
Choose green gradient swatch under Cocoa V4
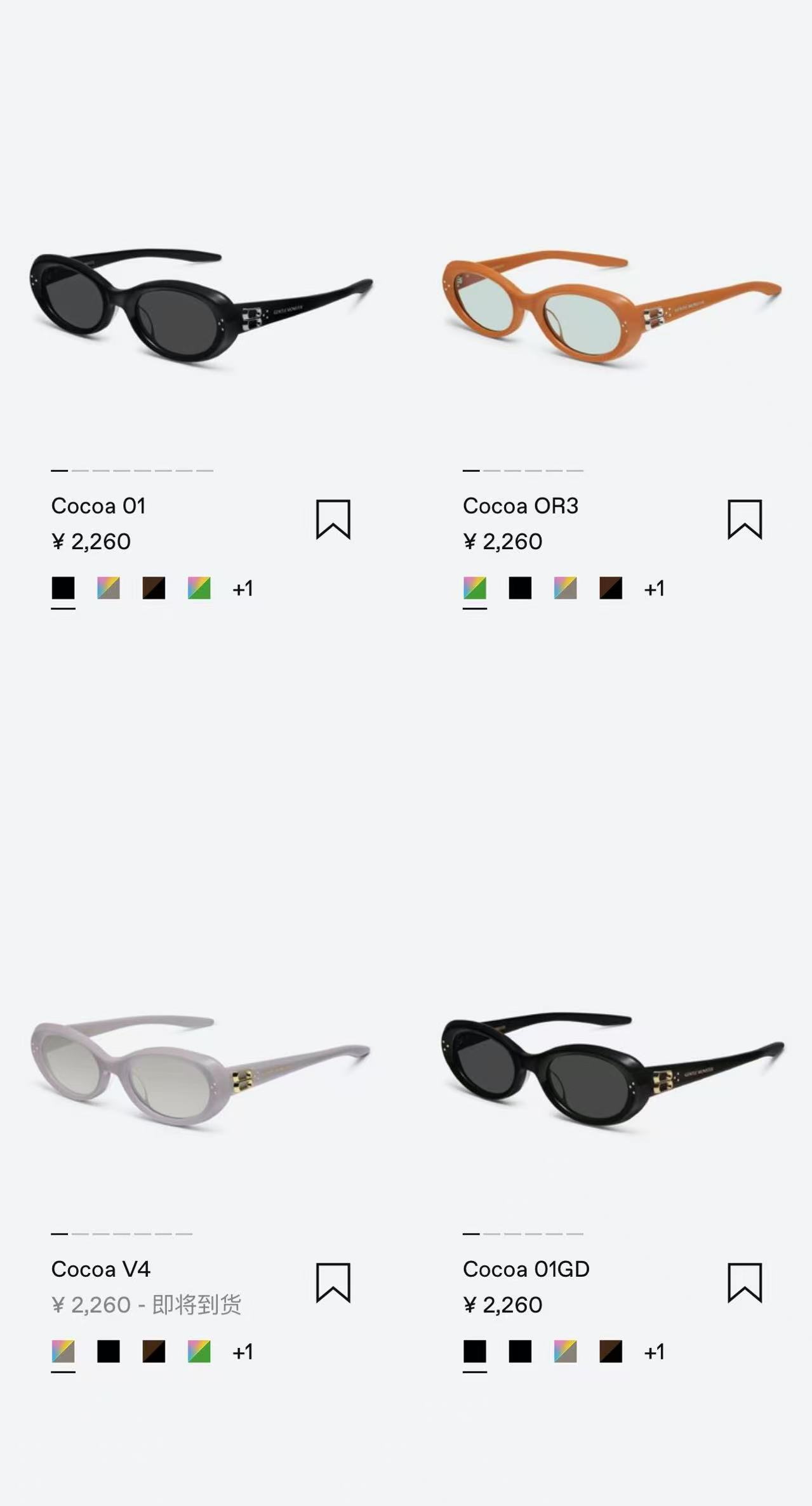click(x=199, y=1351)
